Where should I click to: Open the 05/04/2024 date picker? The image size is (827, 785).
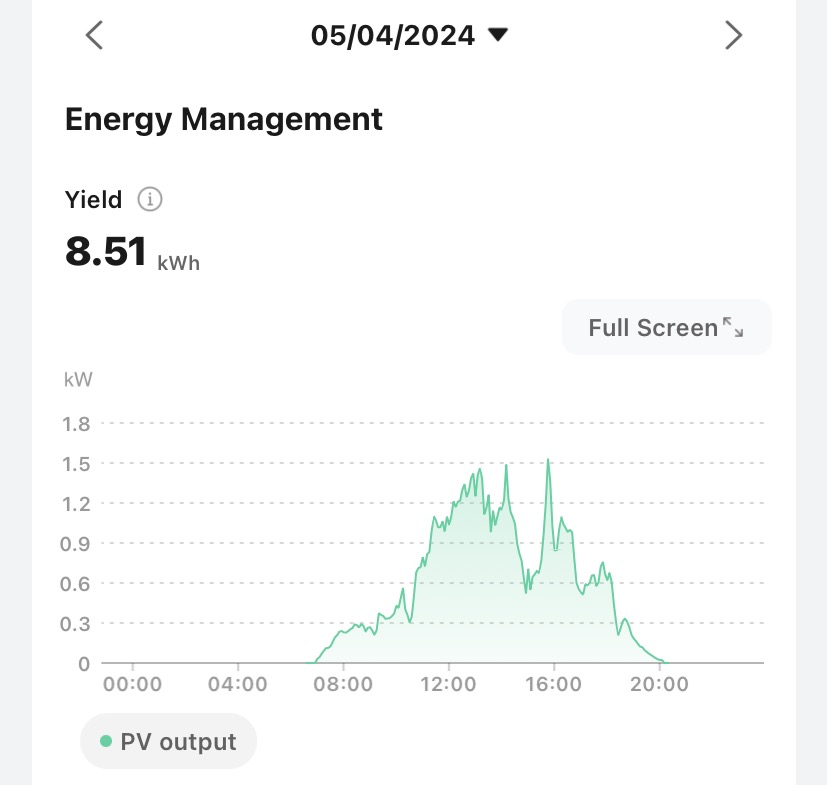pyautogui.click(x=410, y=36)
